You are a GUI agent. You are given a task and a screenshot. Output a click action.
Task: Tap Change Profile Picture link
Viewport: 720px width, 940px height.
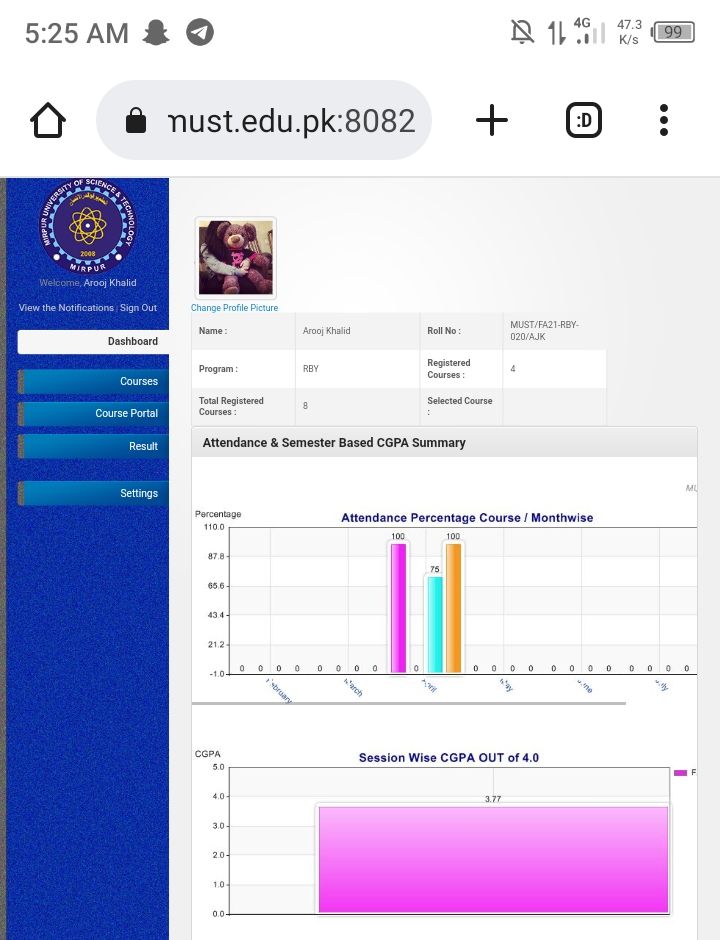(234, 308)
